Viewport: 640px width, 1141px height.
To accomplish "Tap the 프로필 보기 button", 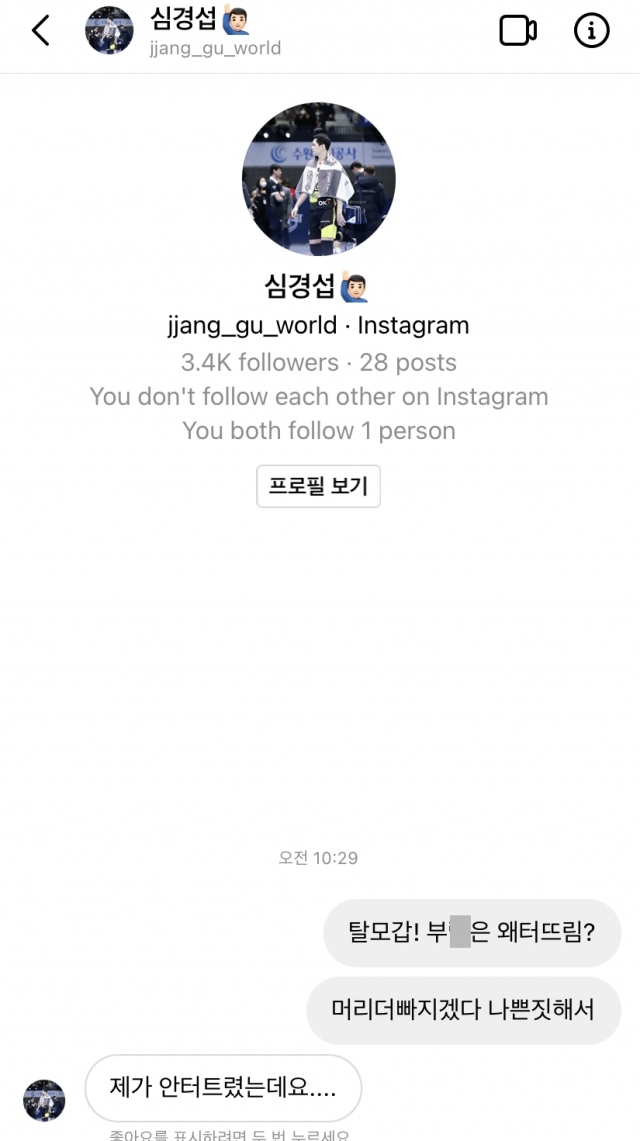I will (318, 487).
